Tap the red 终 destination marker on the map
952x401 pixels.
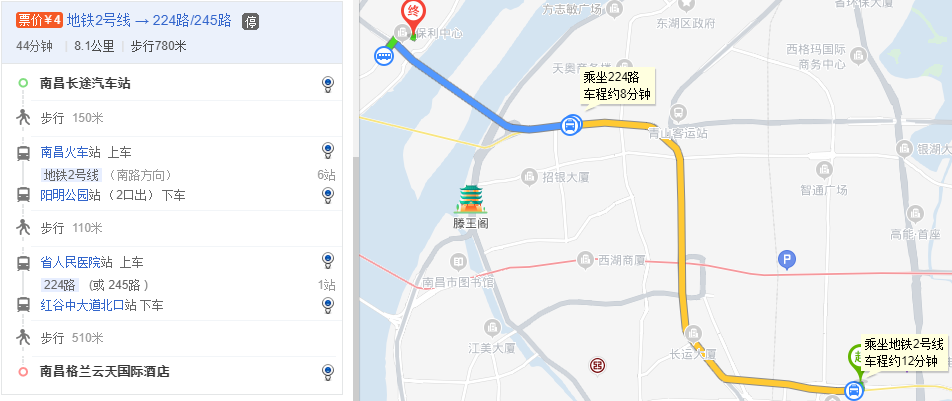[x=412, y=13]
